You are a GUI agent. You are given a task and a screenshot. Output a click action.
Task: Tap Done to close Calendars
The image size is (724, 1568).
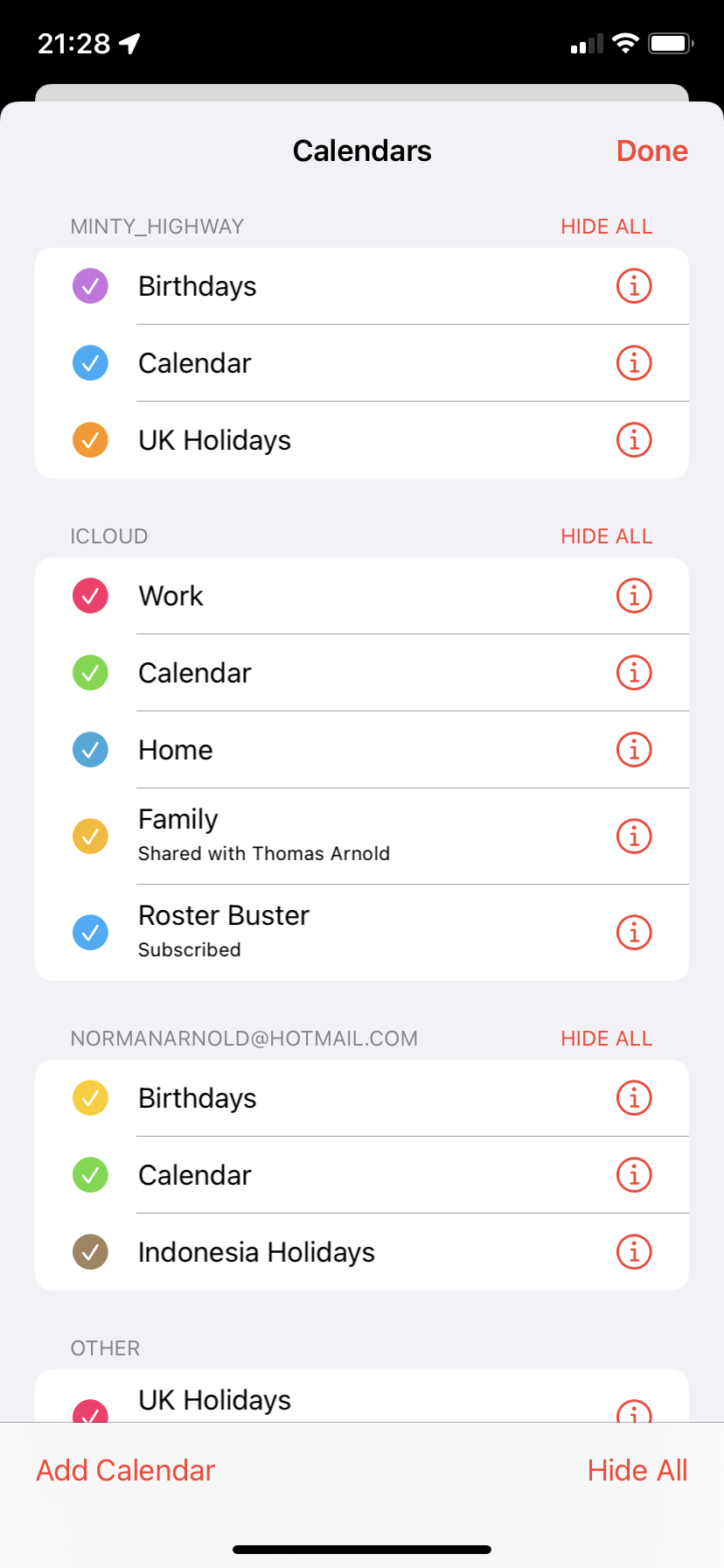pos(651,150)
